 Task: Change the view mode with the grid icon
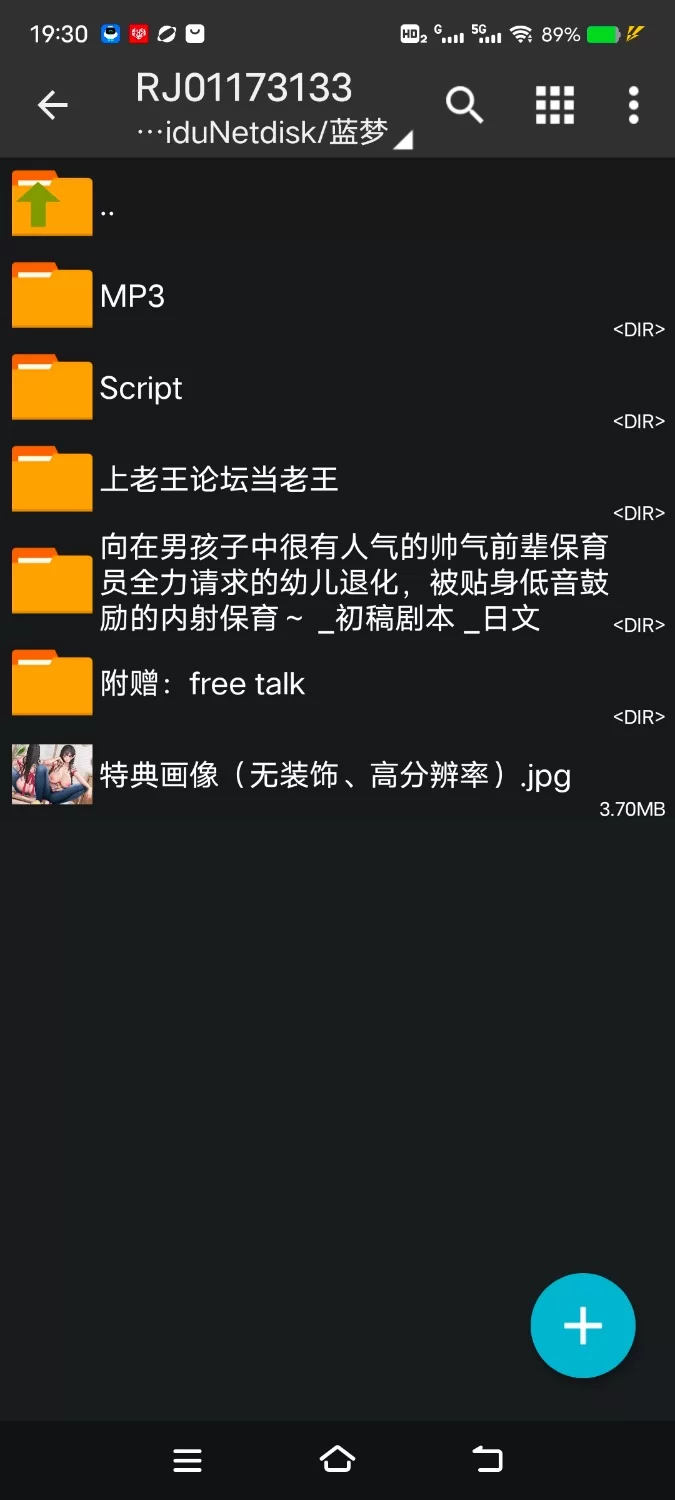[555, 104]
